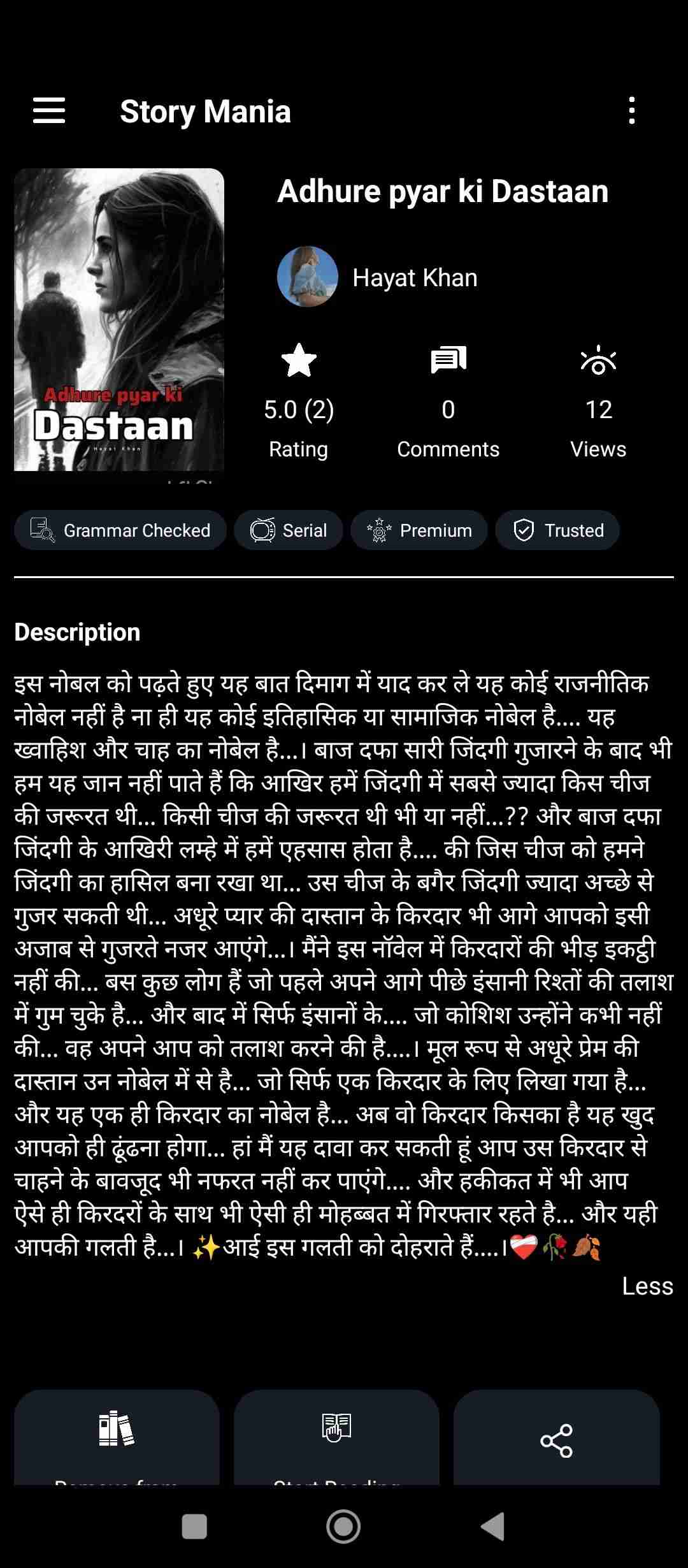Open the Comments section
Image resolution: width=688 pixels, height=1568 pixels.
(448, 402)
